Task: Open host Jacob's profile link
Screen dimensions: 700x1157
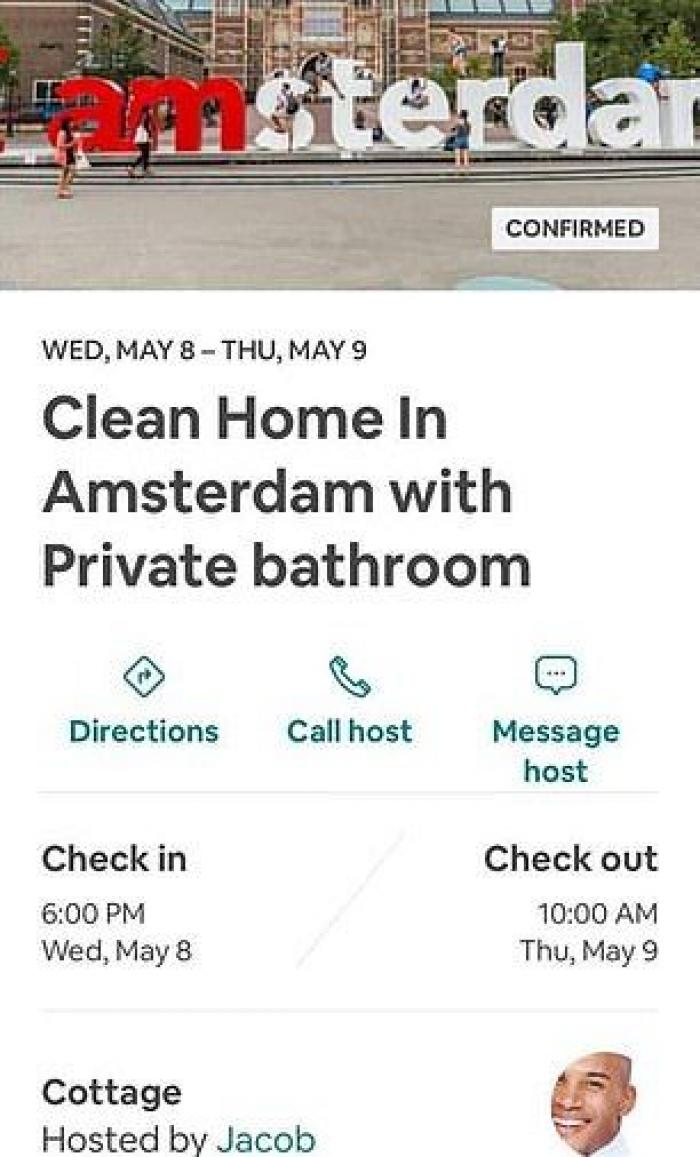Action: [266, 1139]
